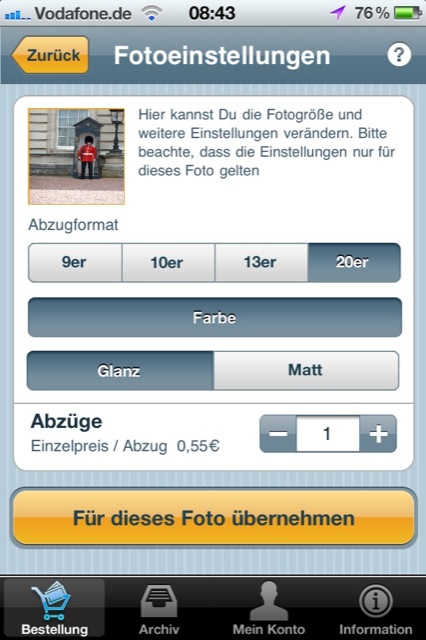
Task: Tap the print quantity field
Action: [x=328, y=433]
